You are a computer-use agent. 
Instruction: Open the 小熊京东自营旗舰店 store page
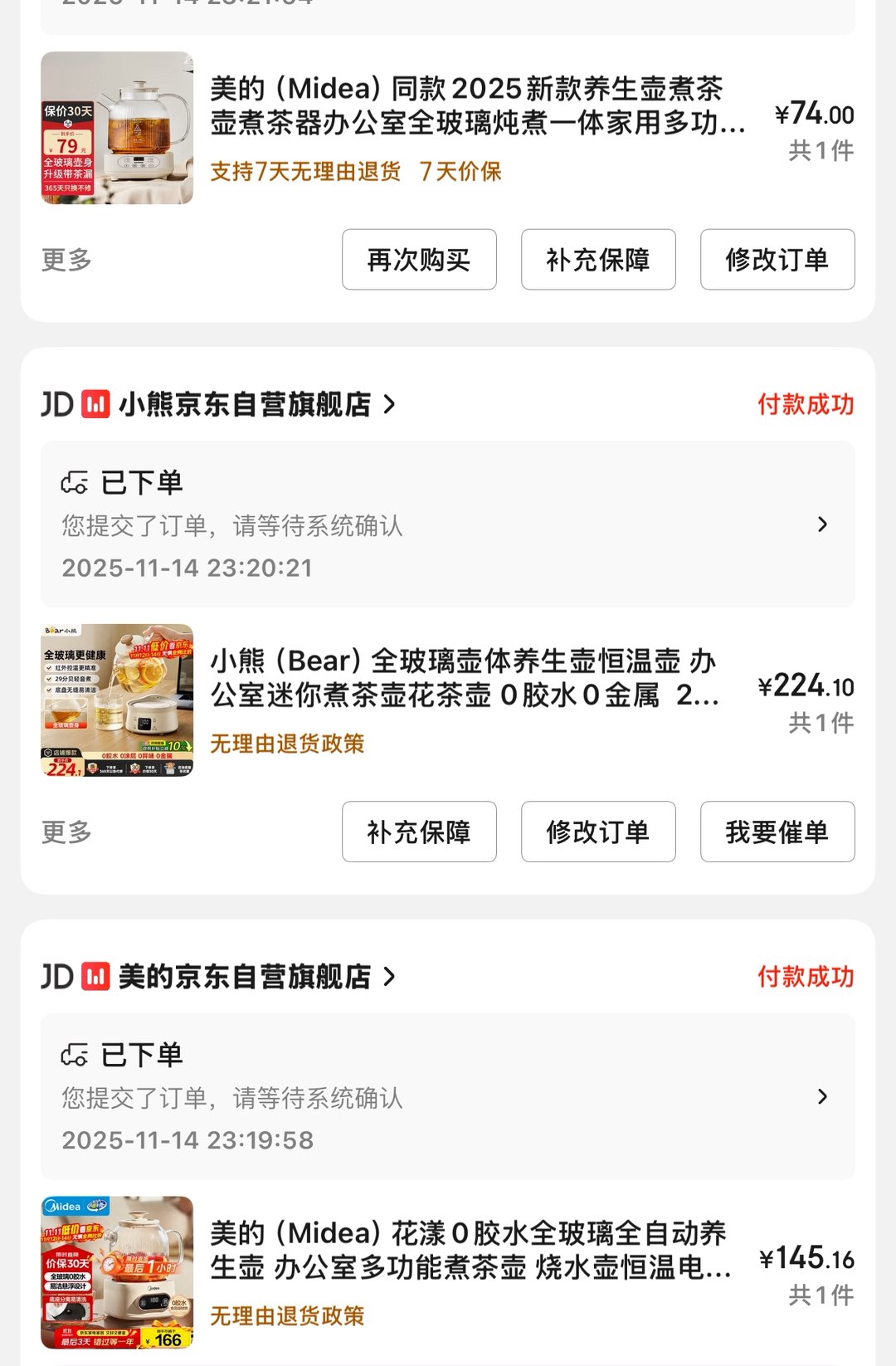tap(245, 404)
